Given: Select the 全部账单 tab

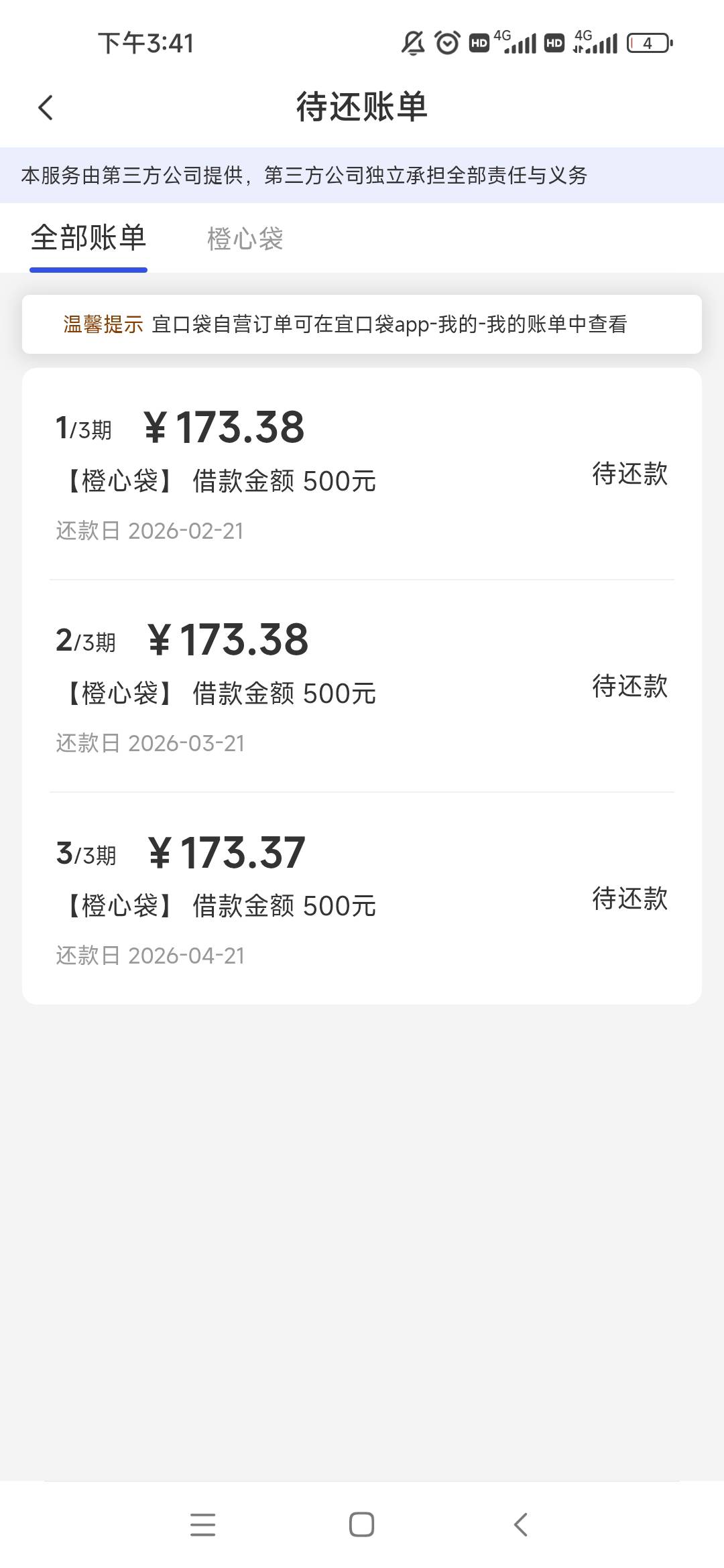Looking at the screenshot, I should [88, 239].
